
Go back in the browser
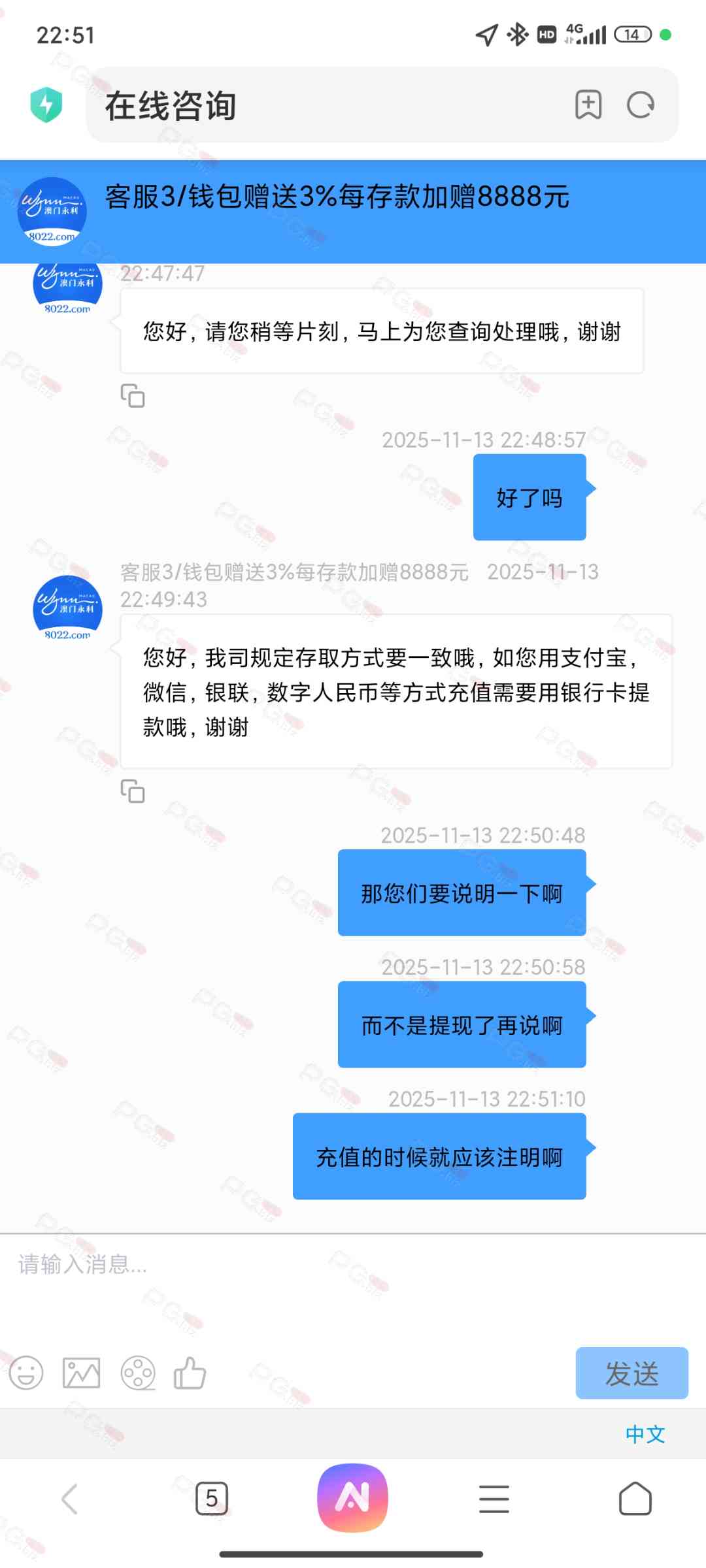coord(70,1498)
